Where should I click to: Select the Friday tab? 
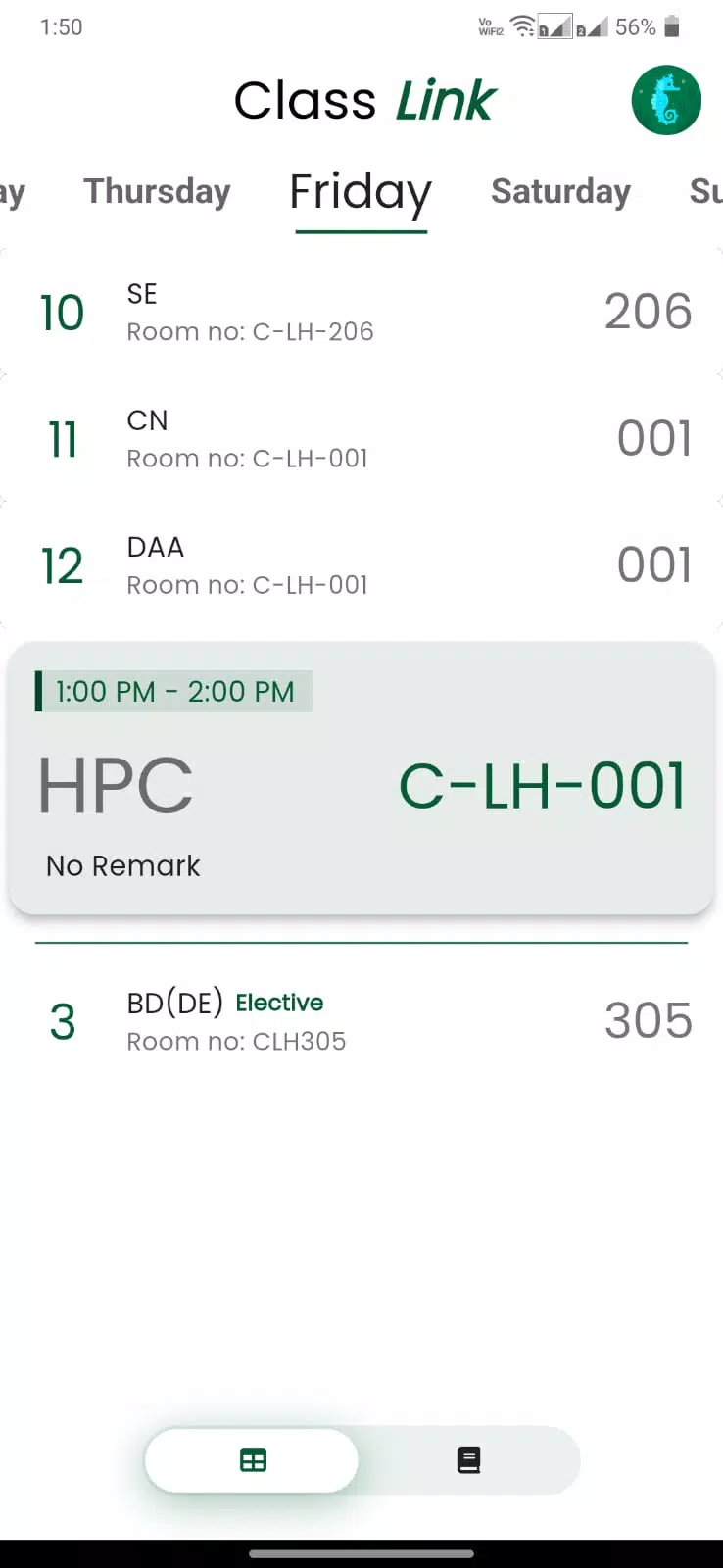coord(361,191)
